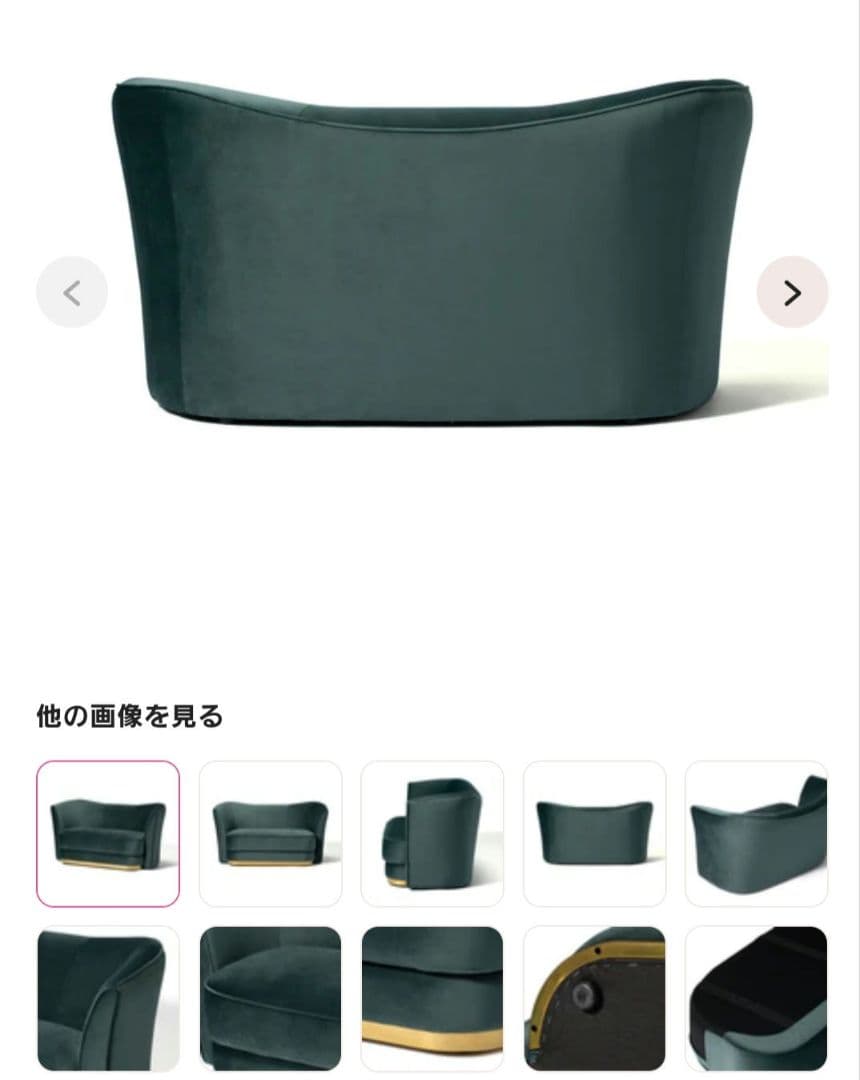Show the next sofa image
The image size is (860, 1080).
(792, 292)
